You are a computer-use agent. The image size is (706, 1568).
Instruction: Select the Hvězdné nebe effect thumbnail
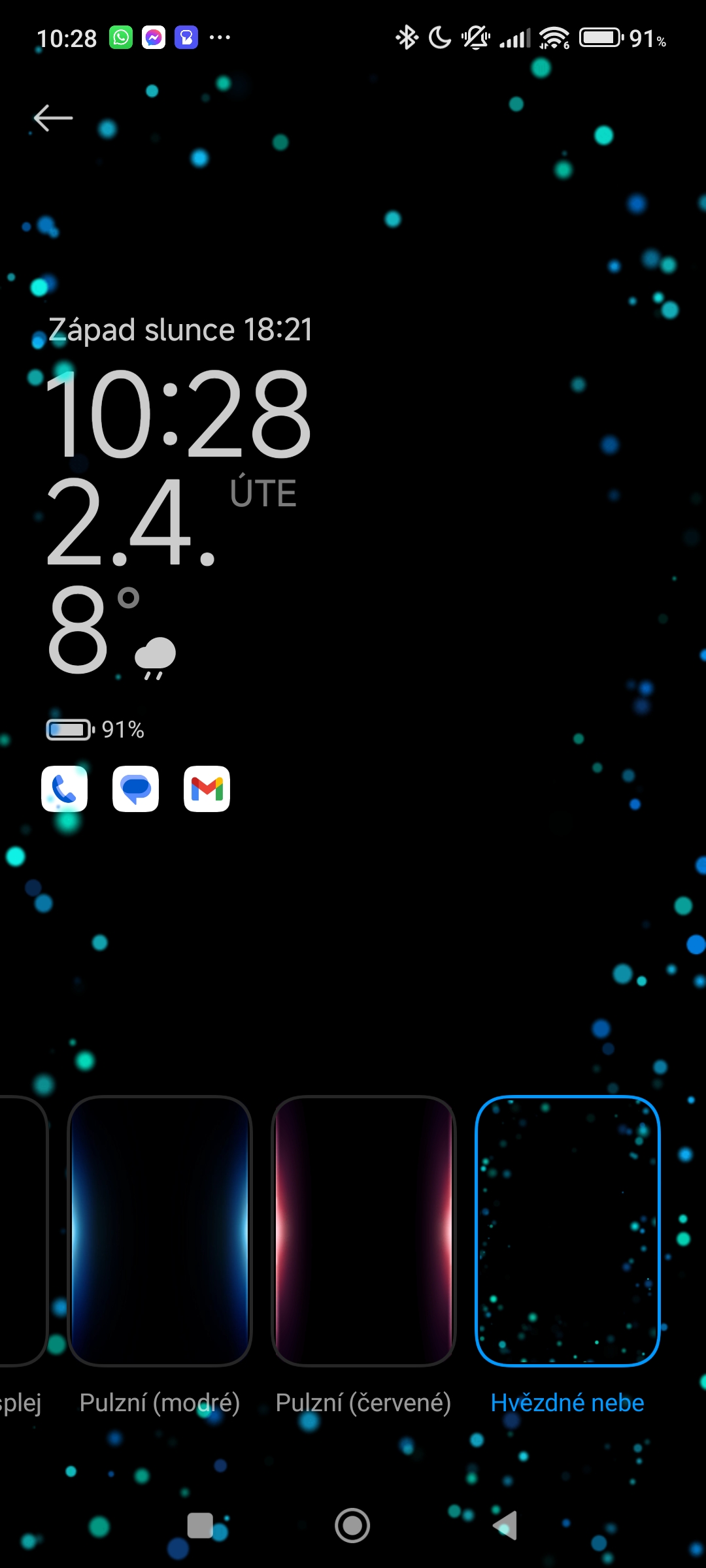[567, 1231]
